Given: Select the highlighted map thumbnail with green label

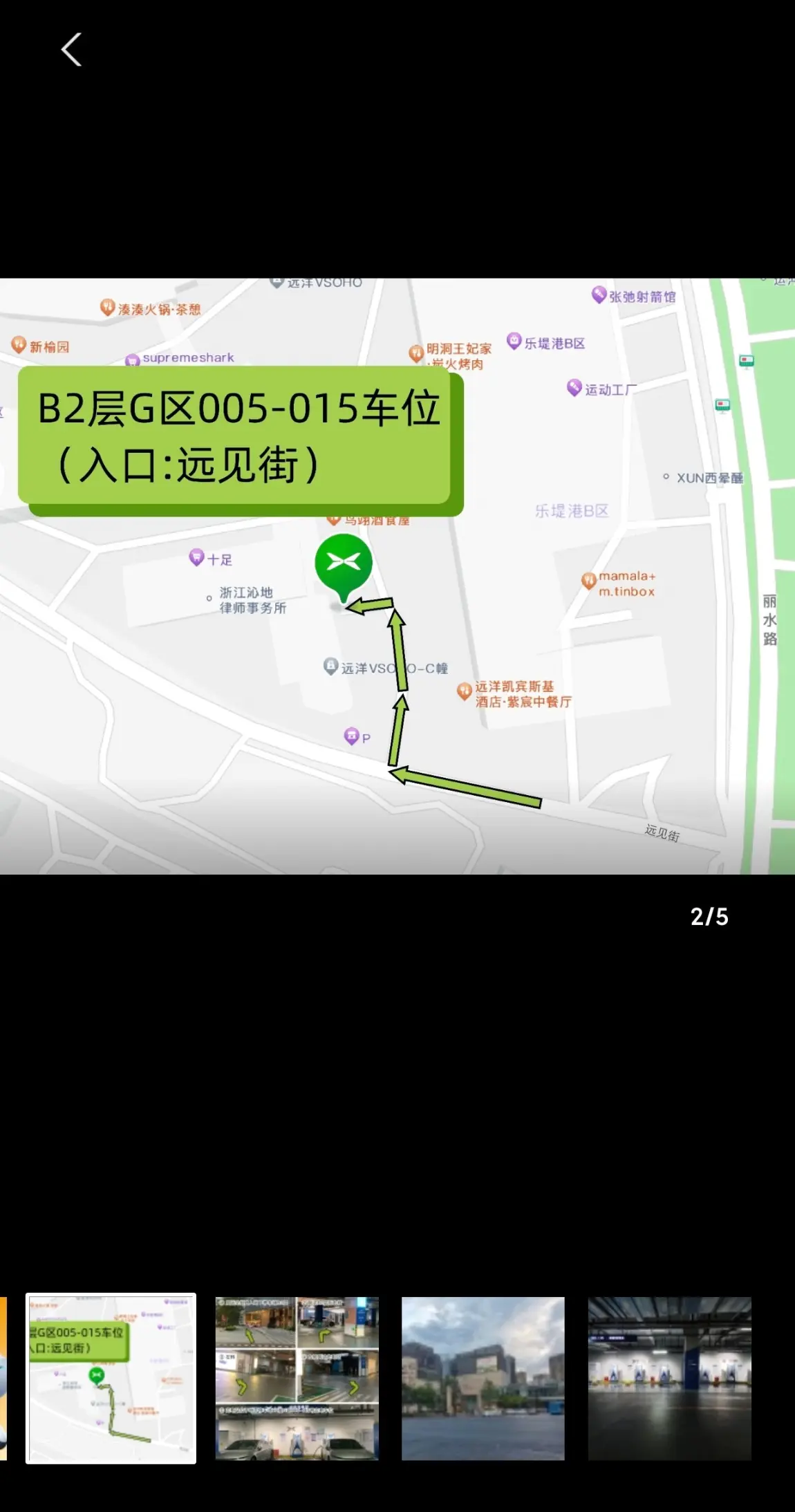Looking at the screenshot, I should click(111, 1378).
